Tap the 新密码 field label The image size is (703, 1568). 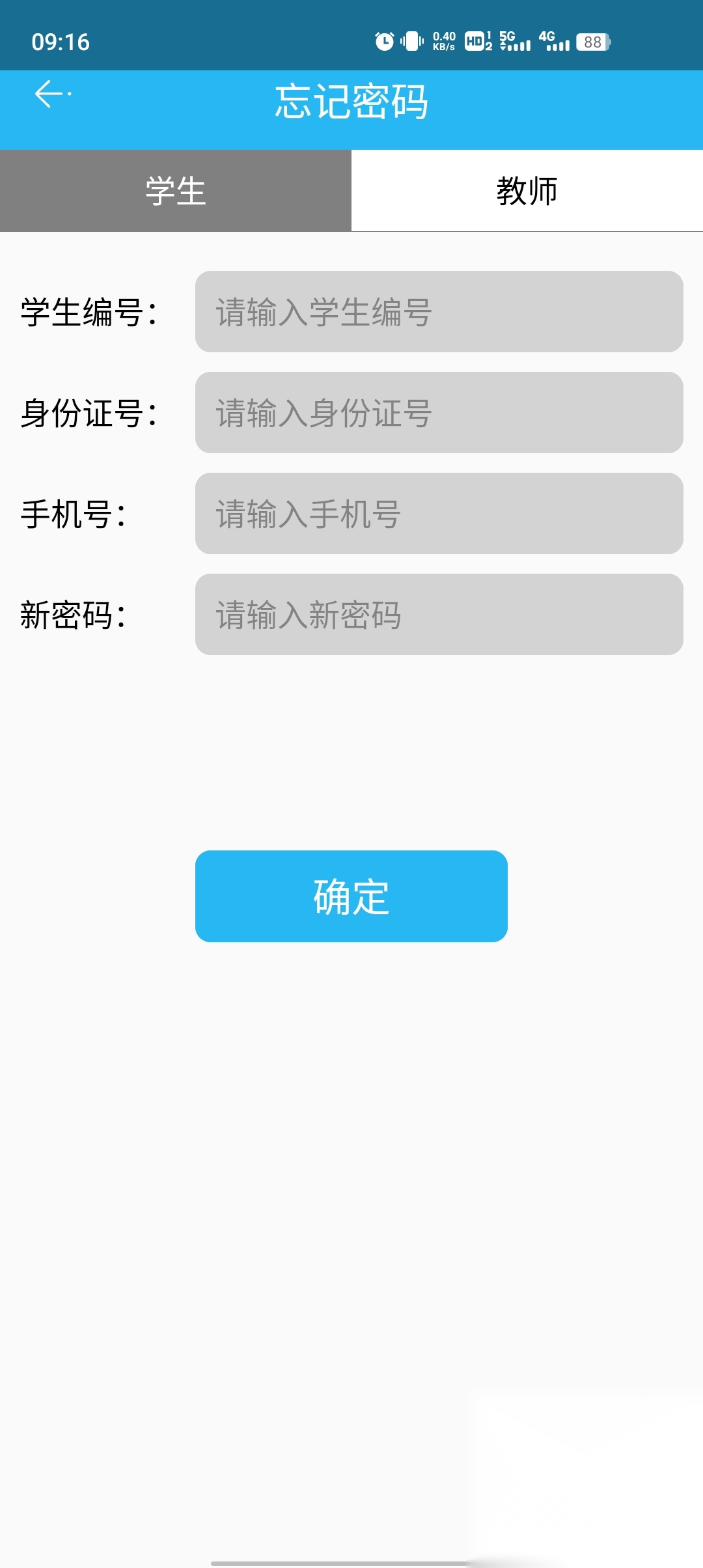click(76, 615)
